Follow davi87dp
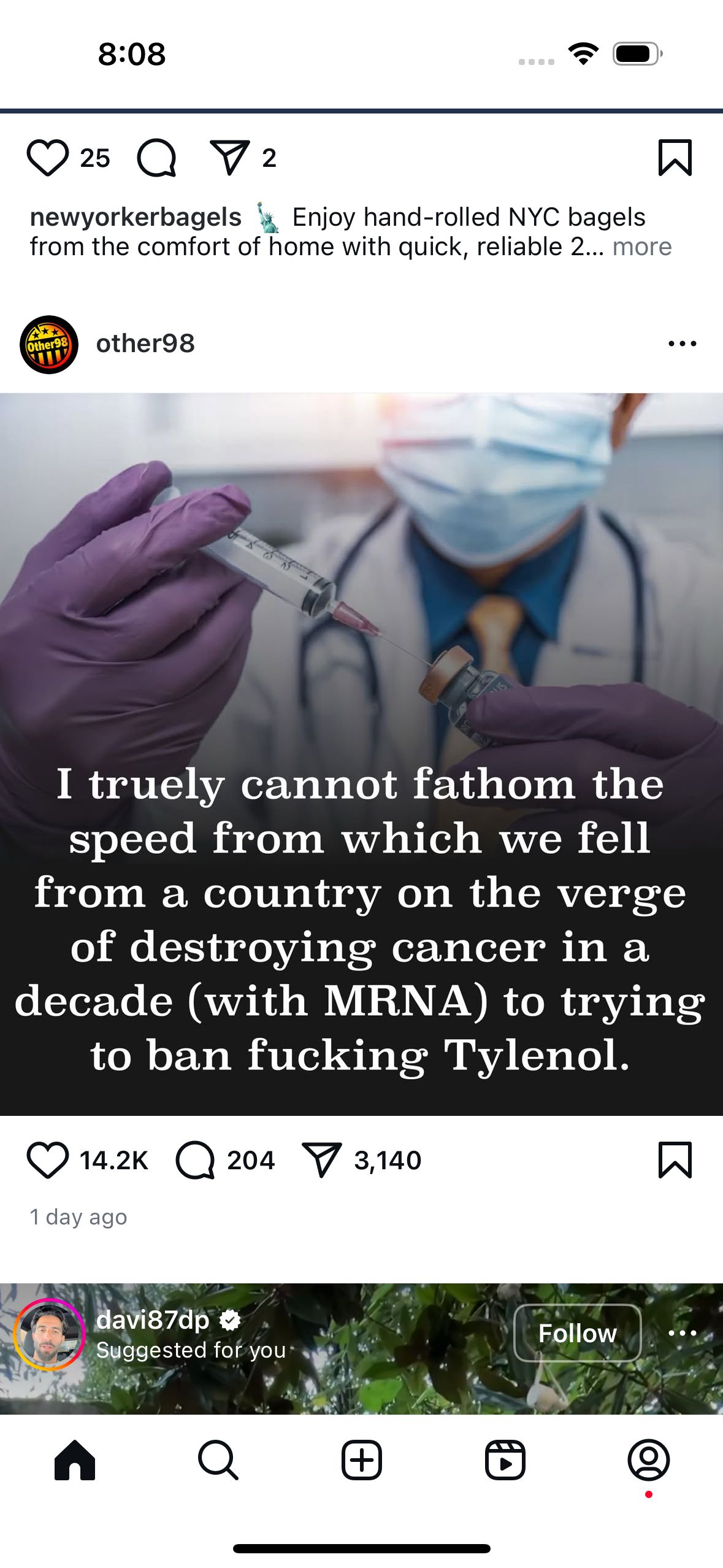Image resolution: width=723 pixels, height=1568 pixels. tap(577, 1333)
